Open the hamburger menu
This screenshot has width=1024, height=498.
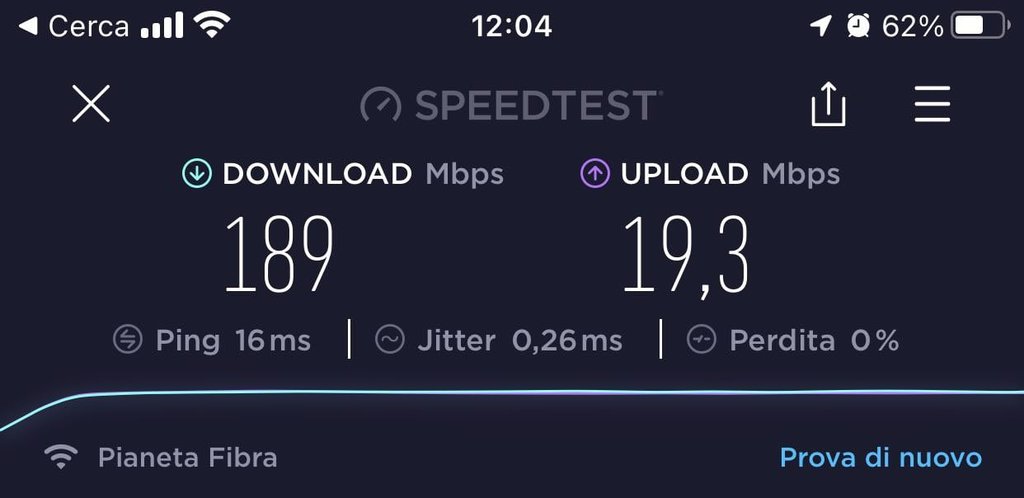coord(932,104)
